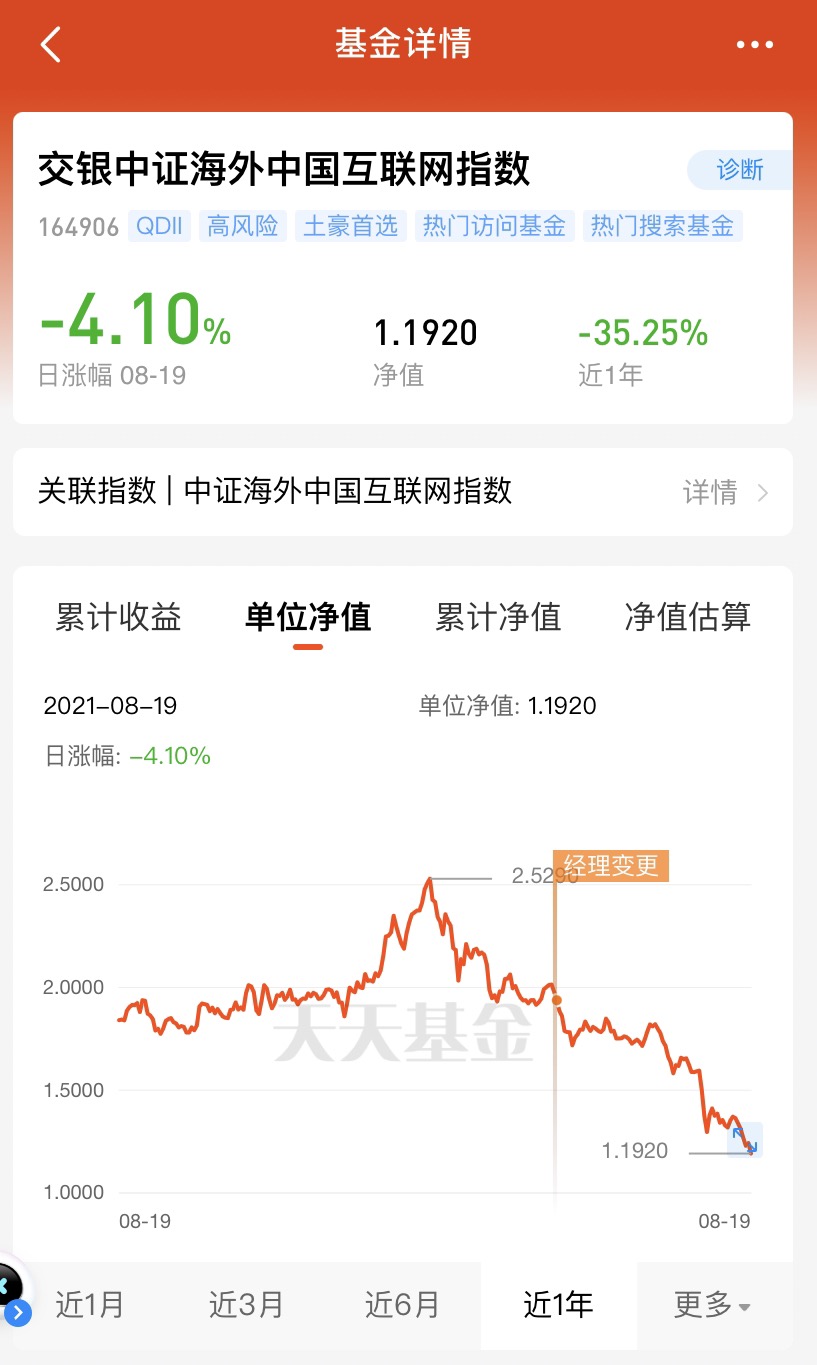Open the 热门搜索基金 tag
The image size is (817, 1365).
tap(663, 226)
